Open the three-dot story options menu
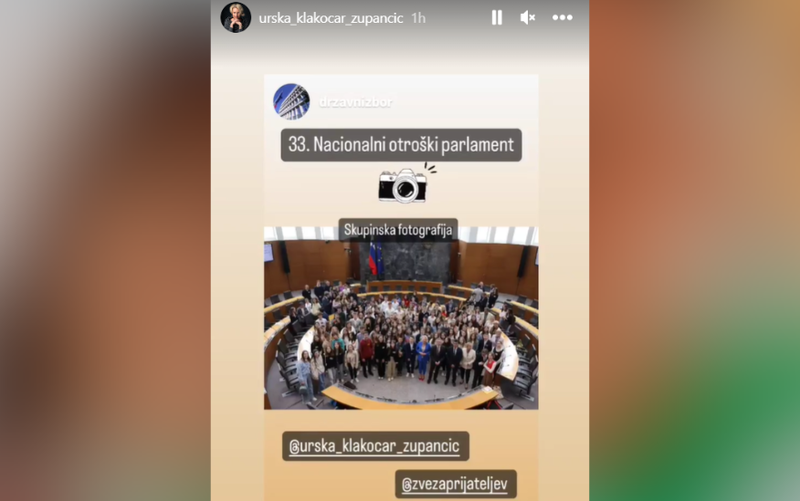This screenshot has height=501, width=800. (x=562, y=17)
